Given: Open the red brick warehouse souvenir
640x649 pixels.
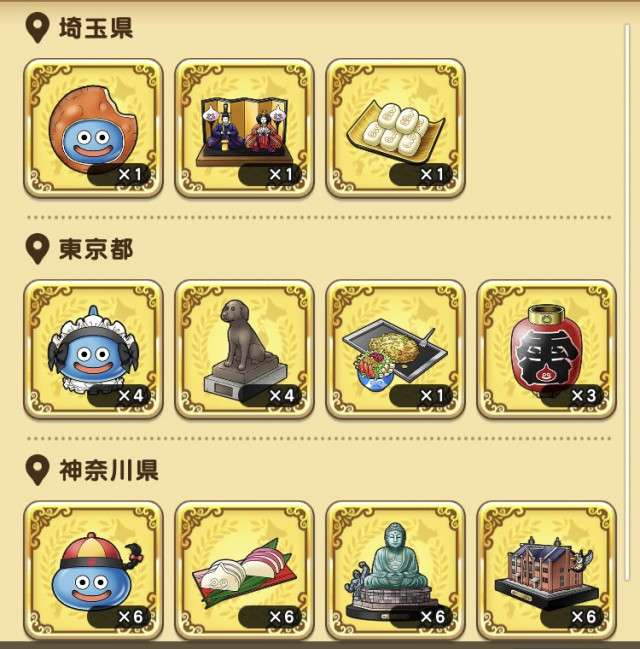Looking at the screenshot, I should [546, 570].
